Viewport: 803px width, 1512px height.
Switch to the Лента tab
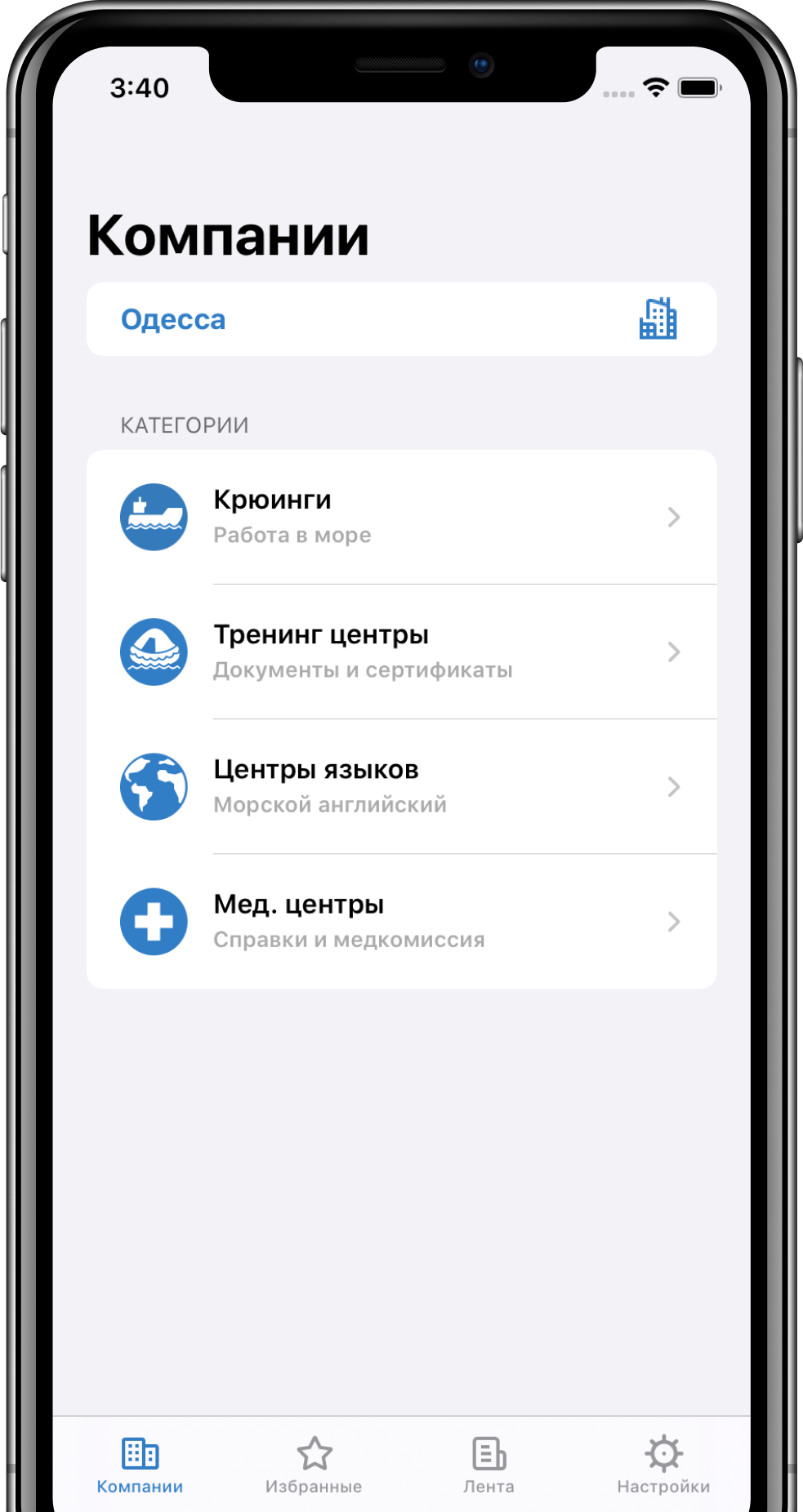pyautogui.click(x=488, y=1465)
